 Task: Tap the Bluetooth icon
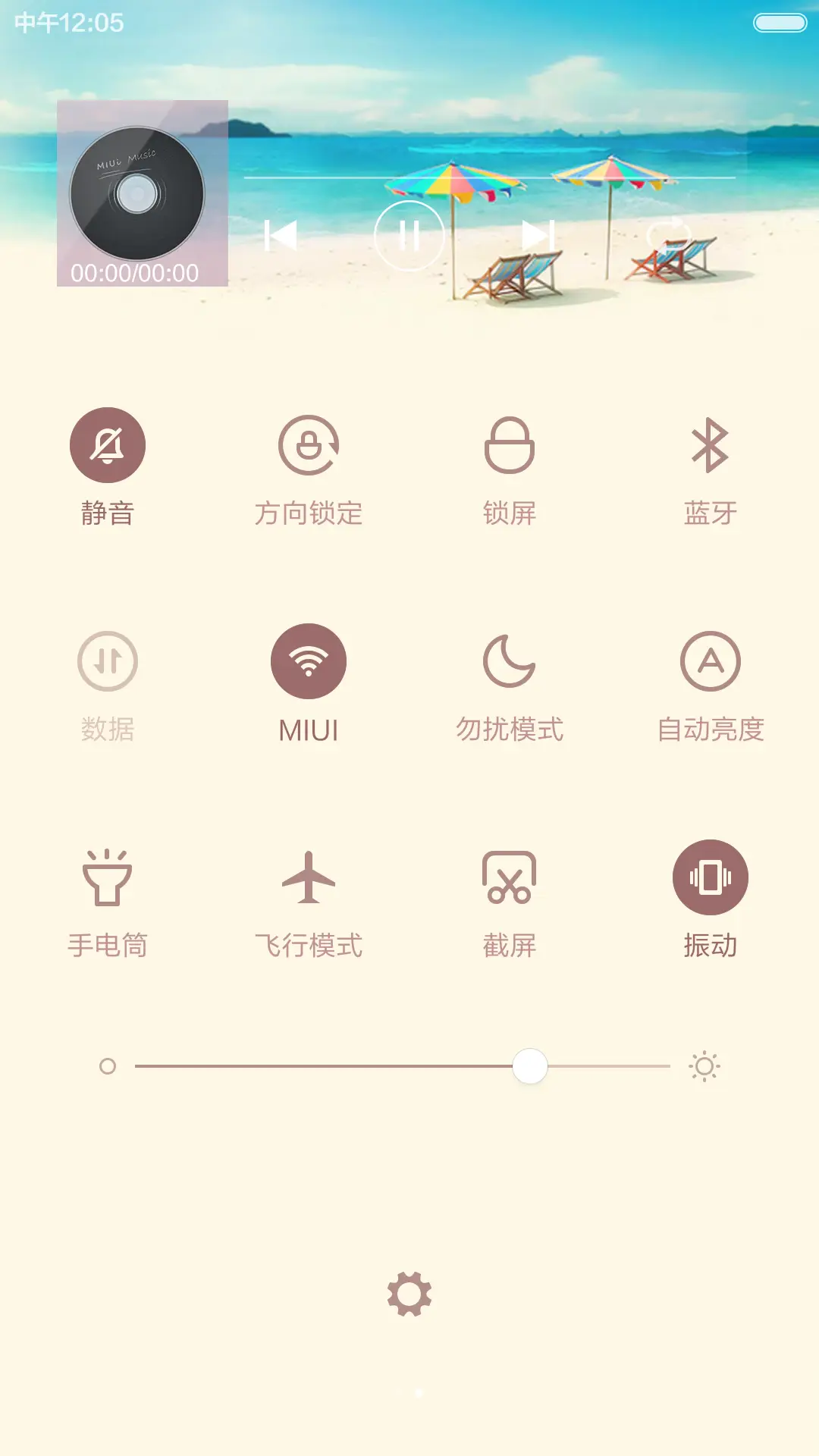tap(711, 447)
